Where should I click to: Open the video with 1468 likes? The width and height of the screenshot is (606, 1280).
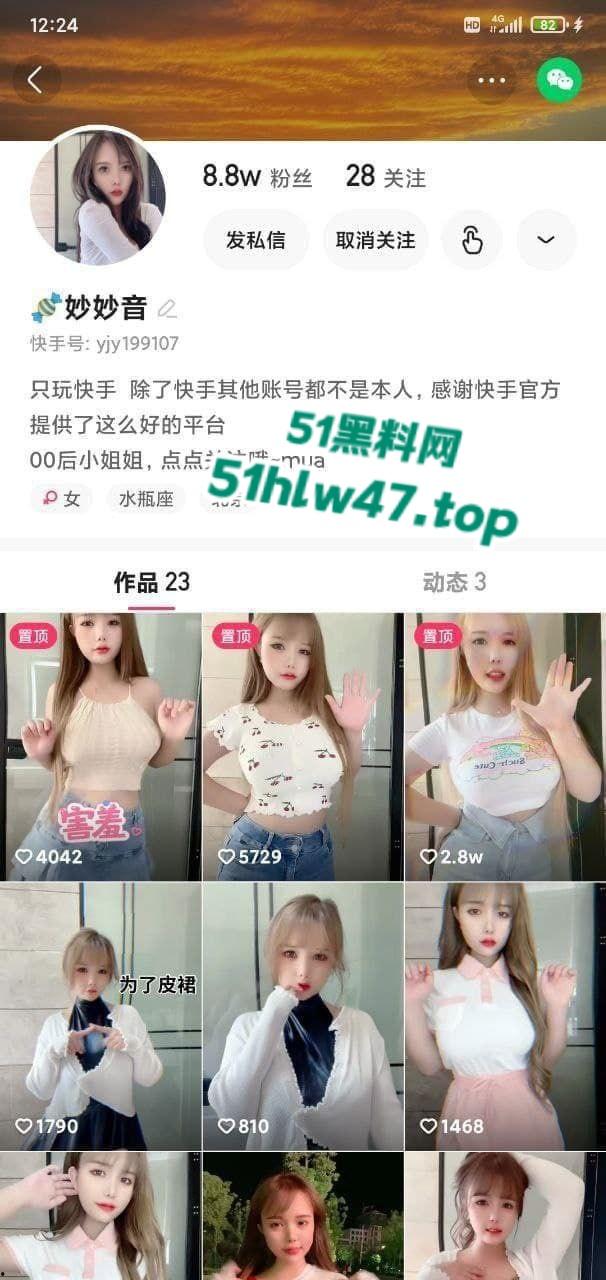pyautogui.click(x=504, y=1015)
